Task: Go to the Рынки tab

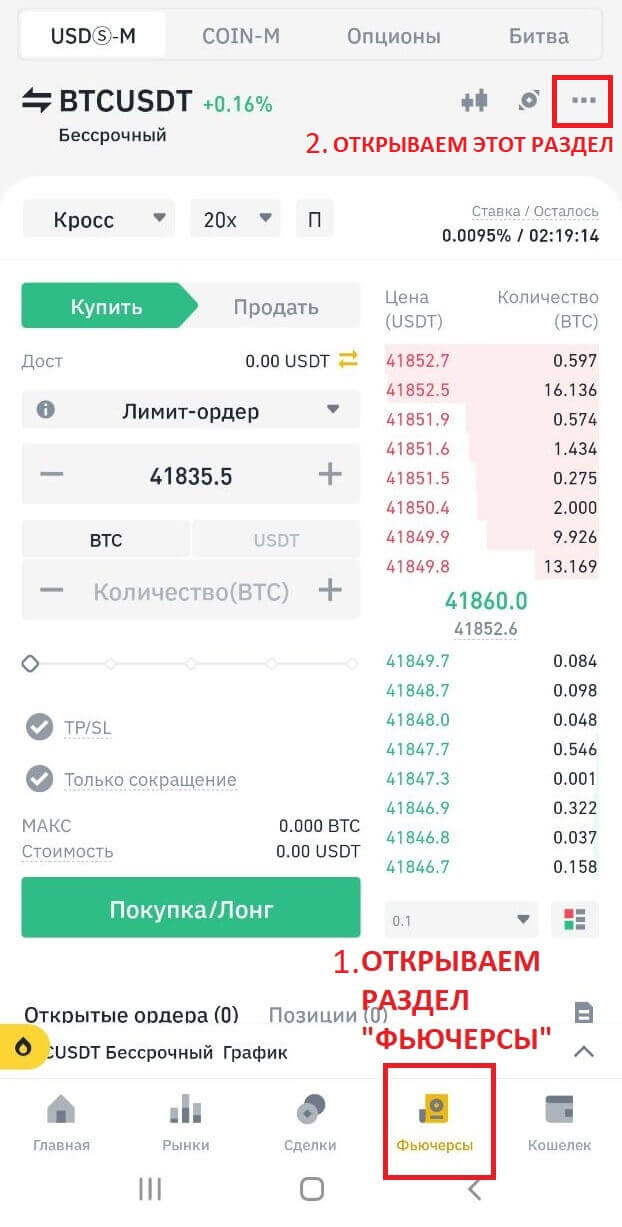Action: pyautogui.click(x=186, y=1122)
